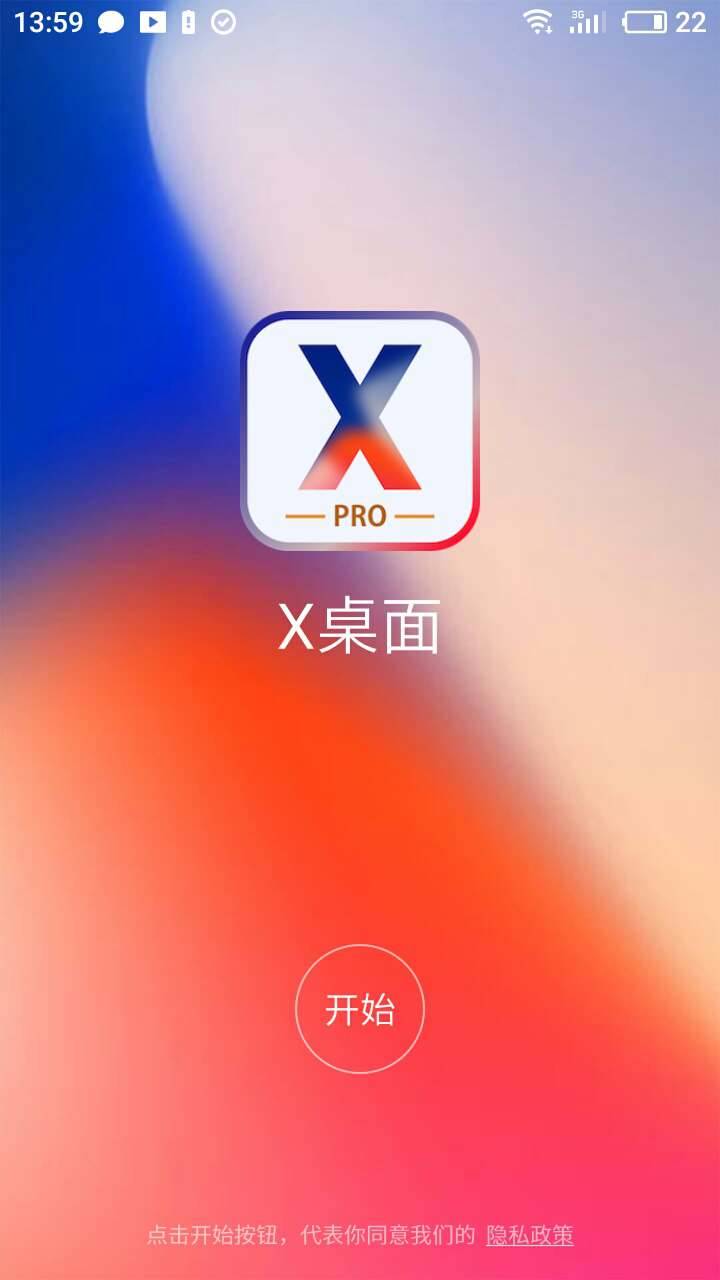Tap the 开始 button to start
Screen dimensions: 720x1280
pyautogui.click(x=360, y=1009)
